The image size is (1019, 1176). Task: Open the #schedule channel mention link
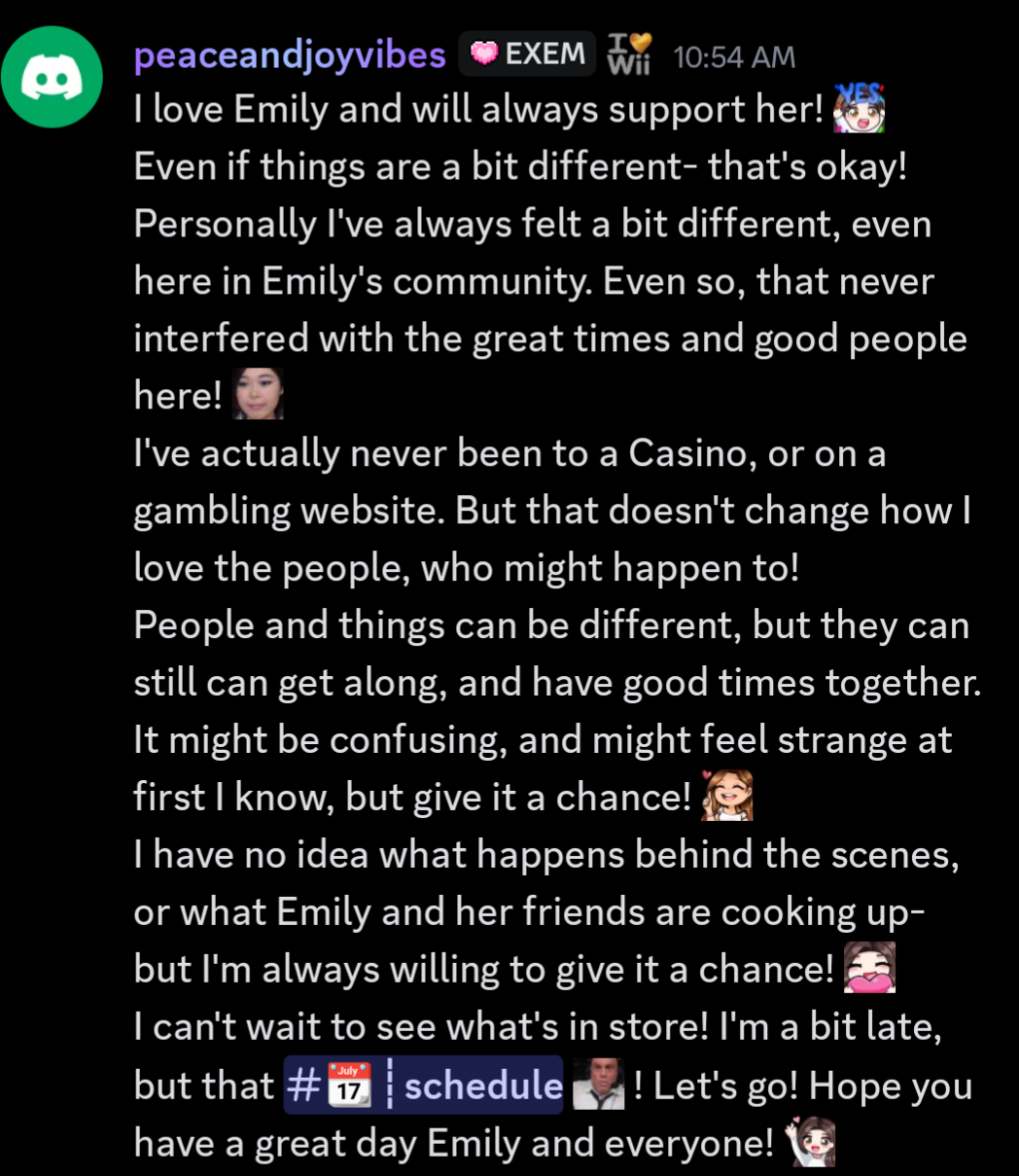(423, 1086)
